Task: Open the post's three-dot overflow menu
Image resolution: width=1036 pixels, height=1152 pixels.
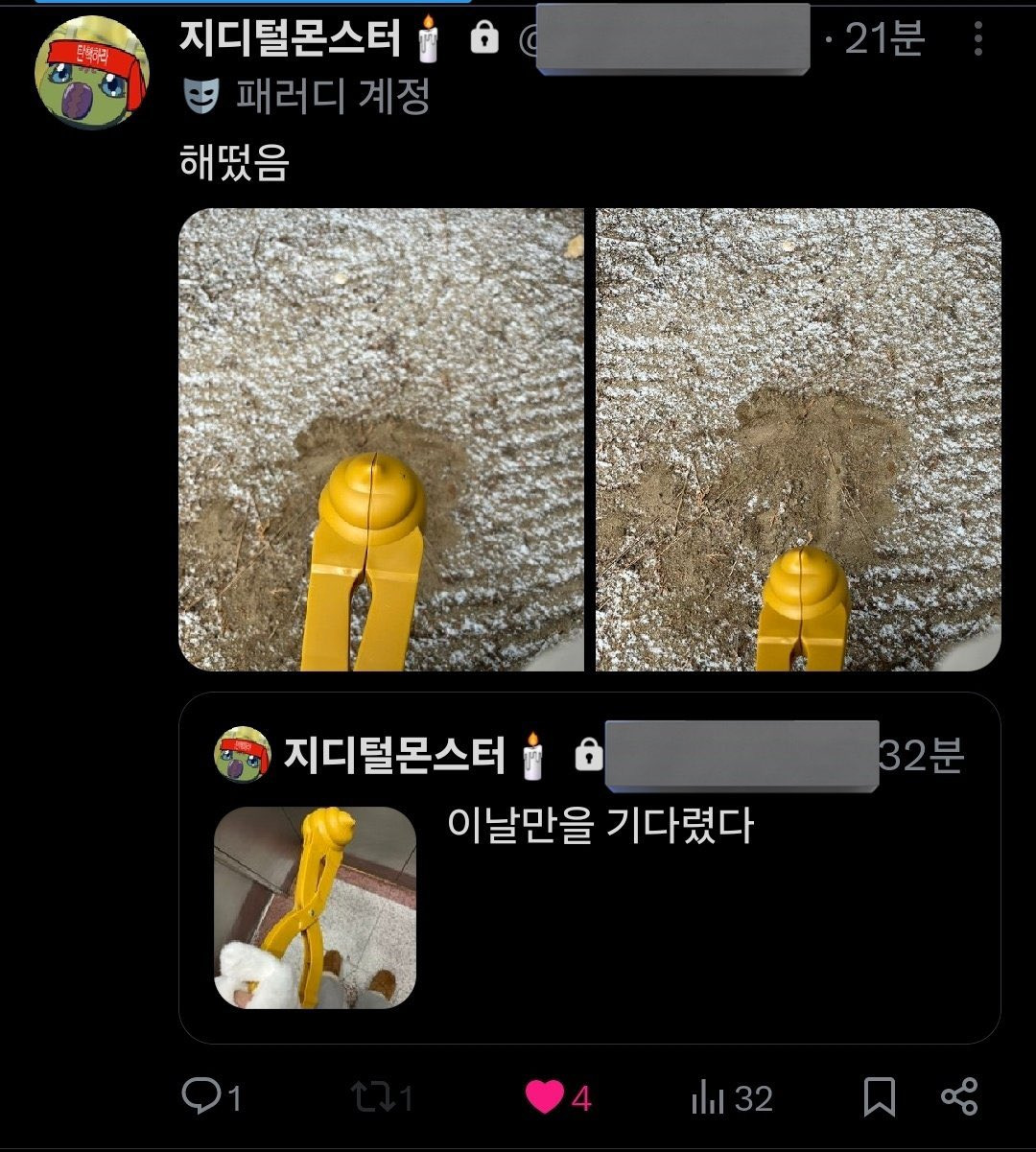Action: [x=977, y=39]
